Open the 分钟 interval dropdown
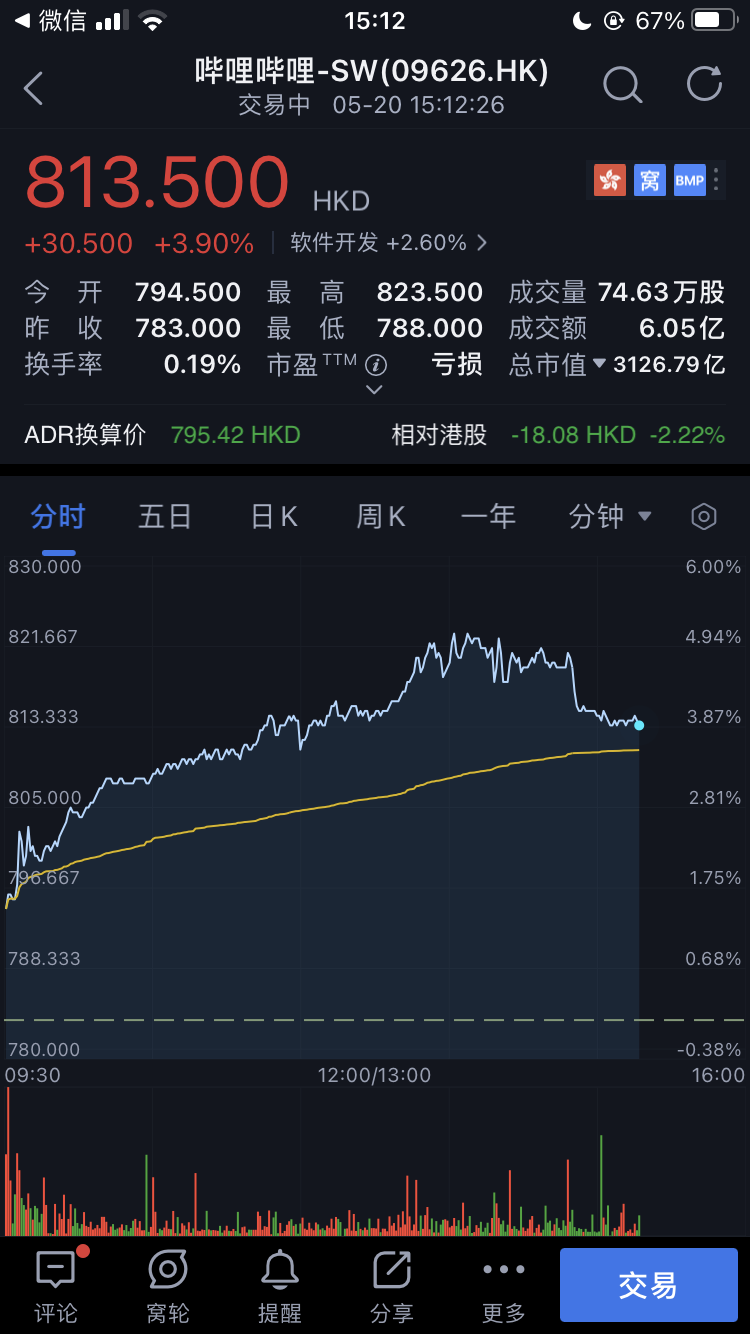 (609, 516)
